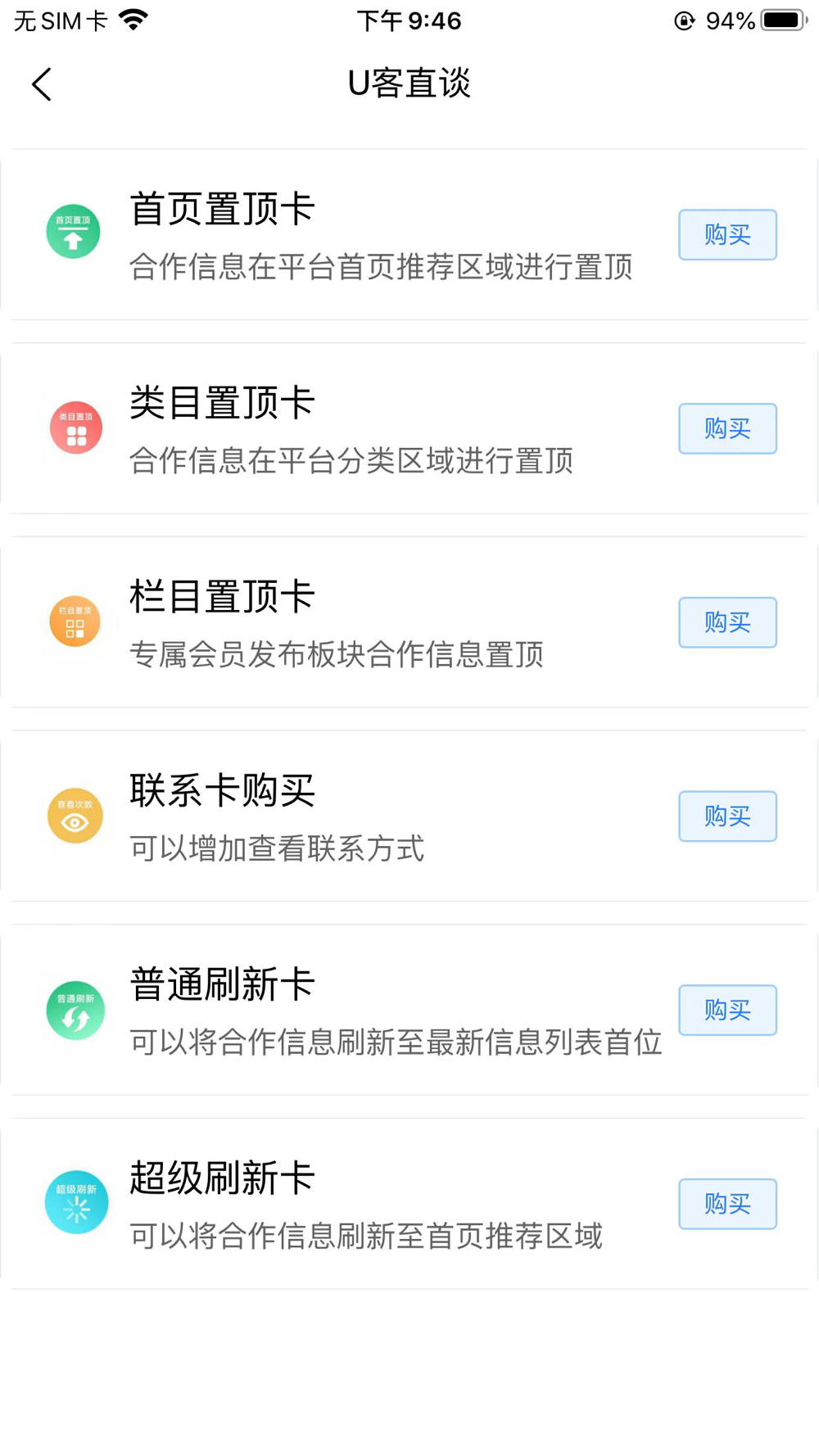819x1456 pixels.
Task: Go back from U客直谈 page
Action: (42, 84)
